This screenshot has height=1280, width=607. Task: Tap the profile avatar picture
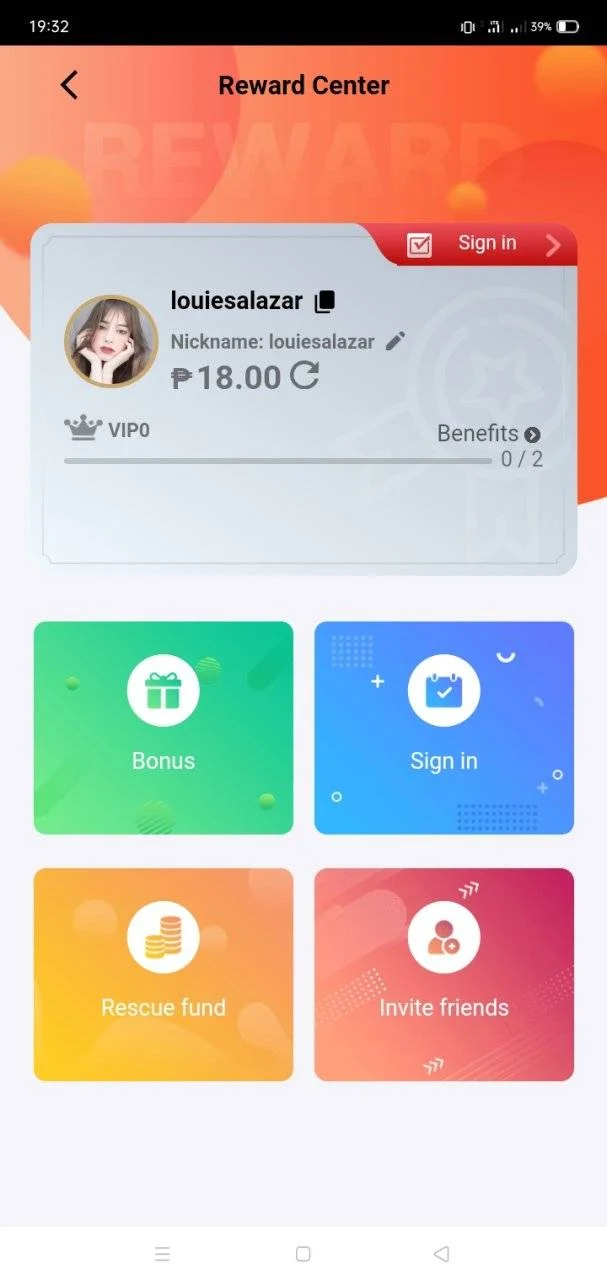coord(111,341)
